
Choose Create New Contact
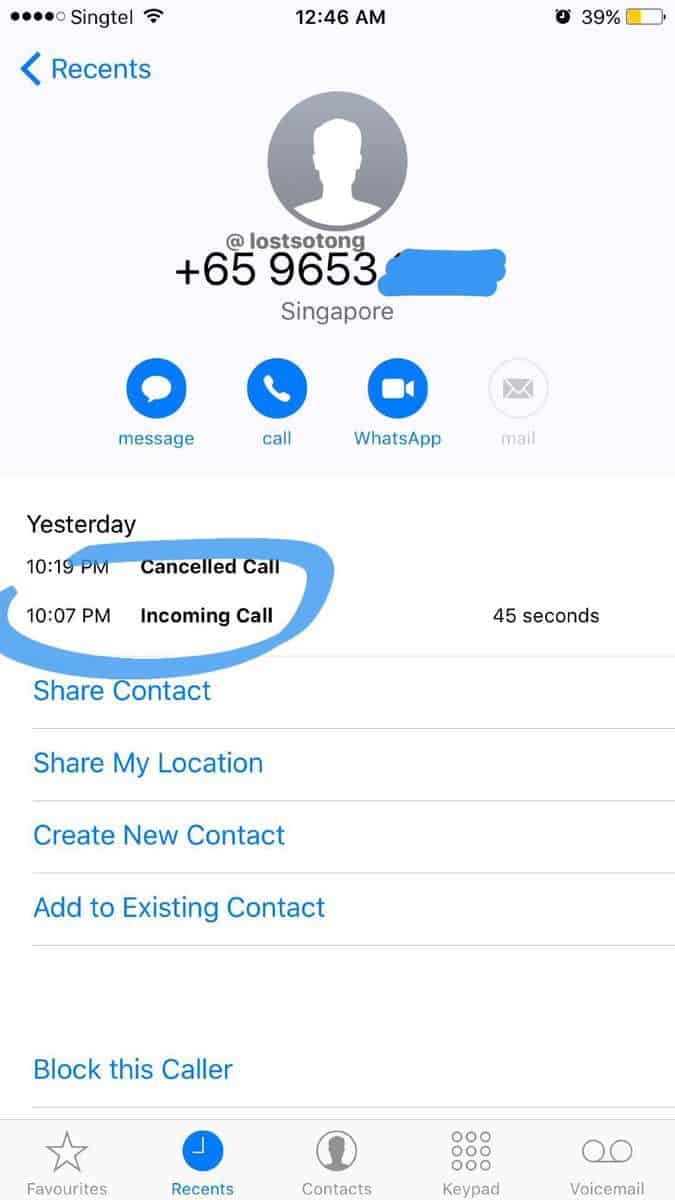(159, 835)
